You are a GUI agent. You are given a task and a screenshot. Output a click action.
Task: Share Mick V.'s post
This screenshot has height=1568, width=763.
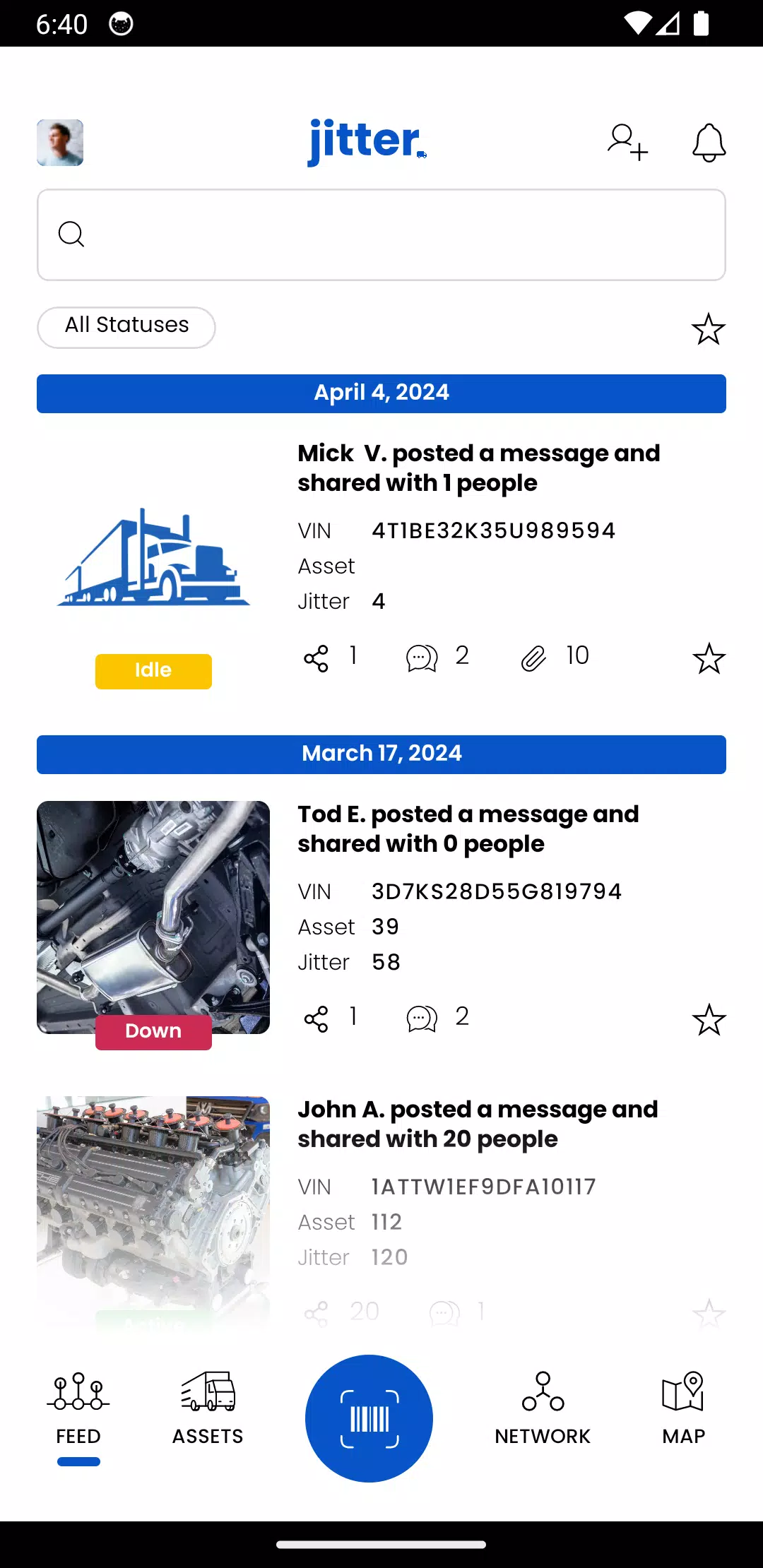click(x=317, y=657)
